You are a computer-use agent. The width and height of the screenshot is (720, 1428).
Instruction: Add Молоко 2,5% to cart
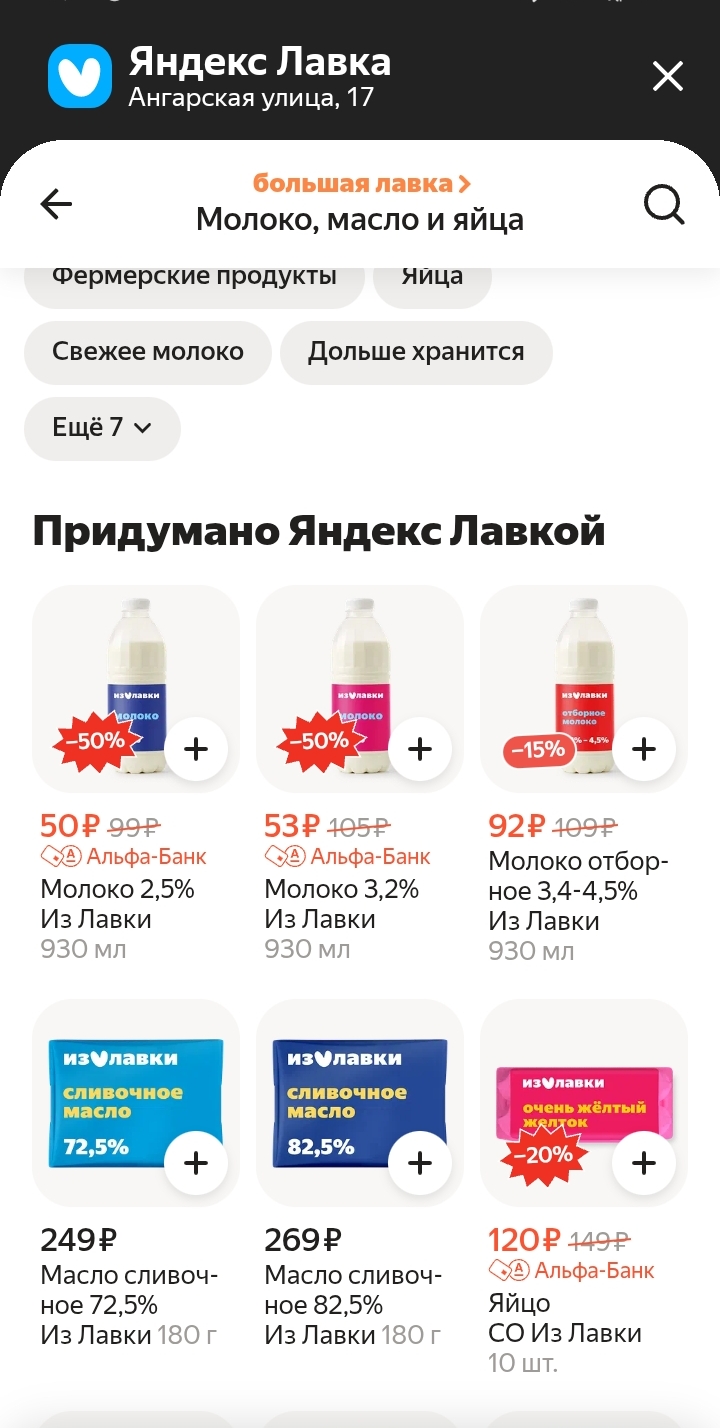point(196,748)
